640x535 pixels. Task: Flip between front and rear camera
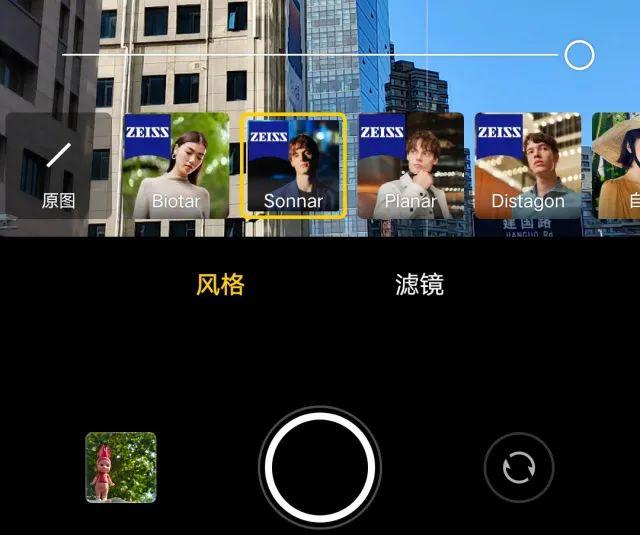tap(518, 467)
